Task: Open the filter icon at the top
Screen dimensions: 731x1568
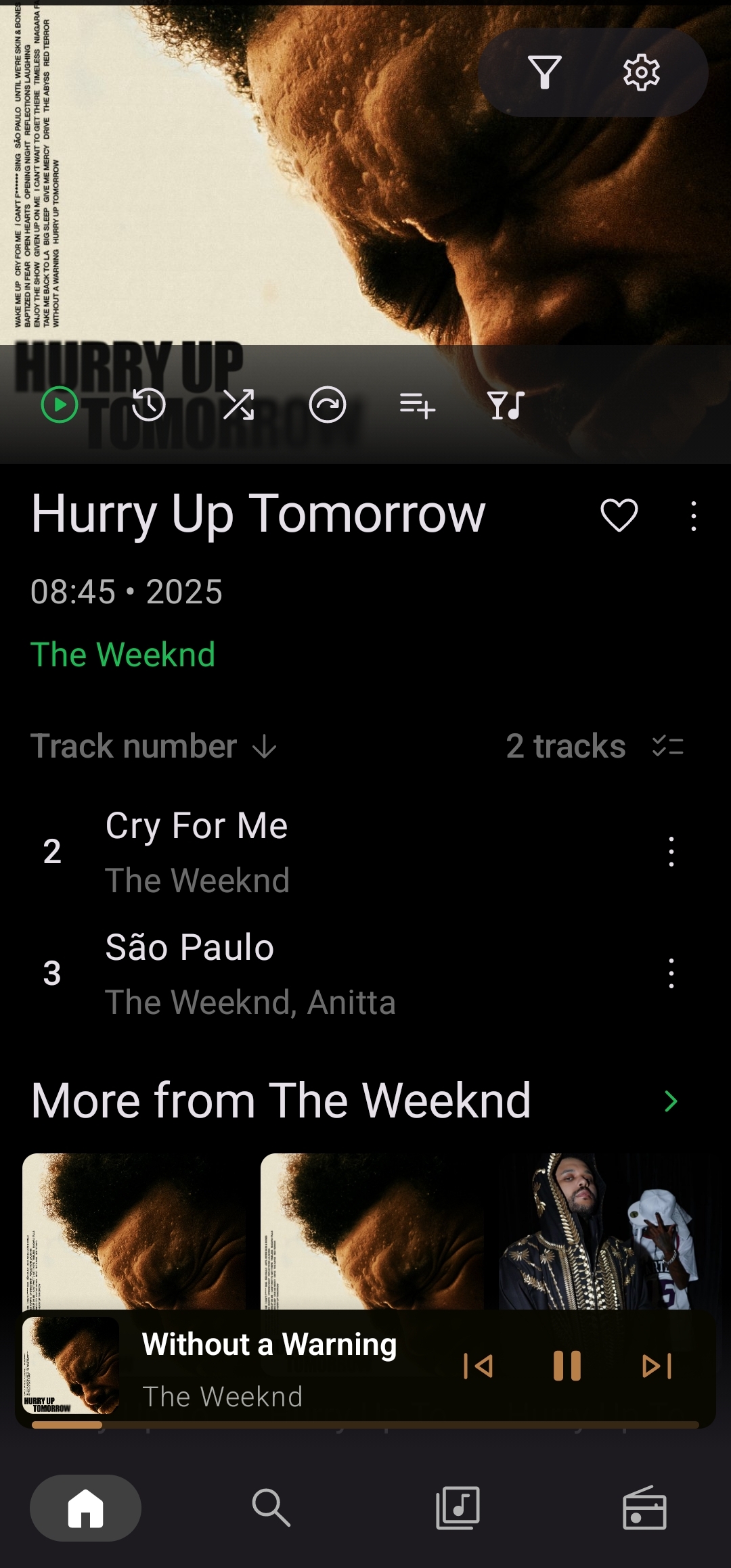Action: point(544,72)
